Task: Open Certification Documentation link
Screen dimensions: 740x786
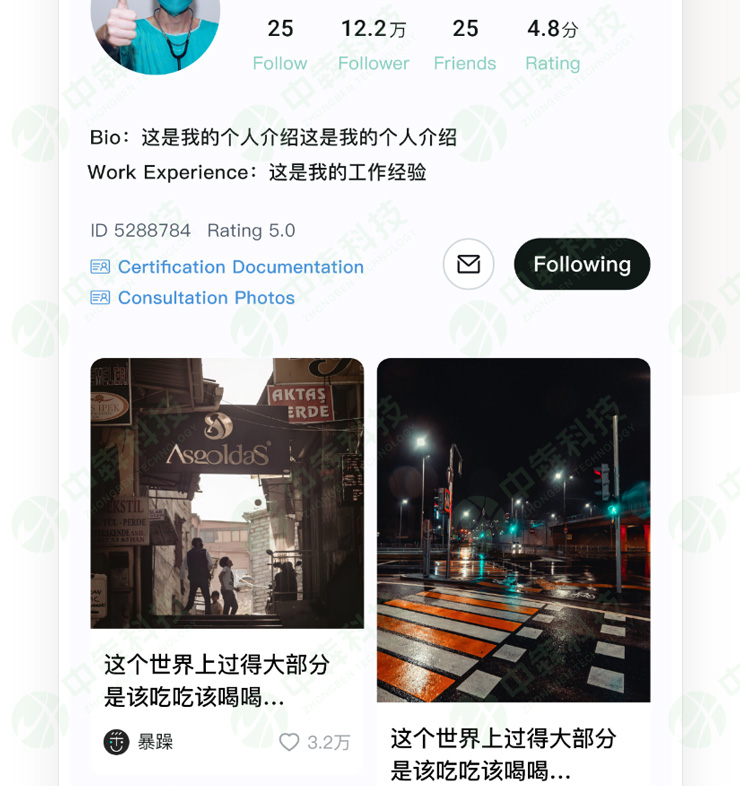Action: [x=240, y=267]
